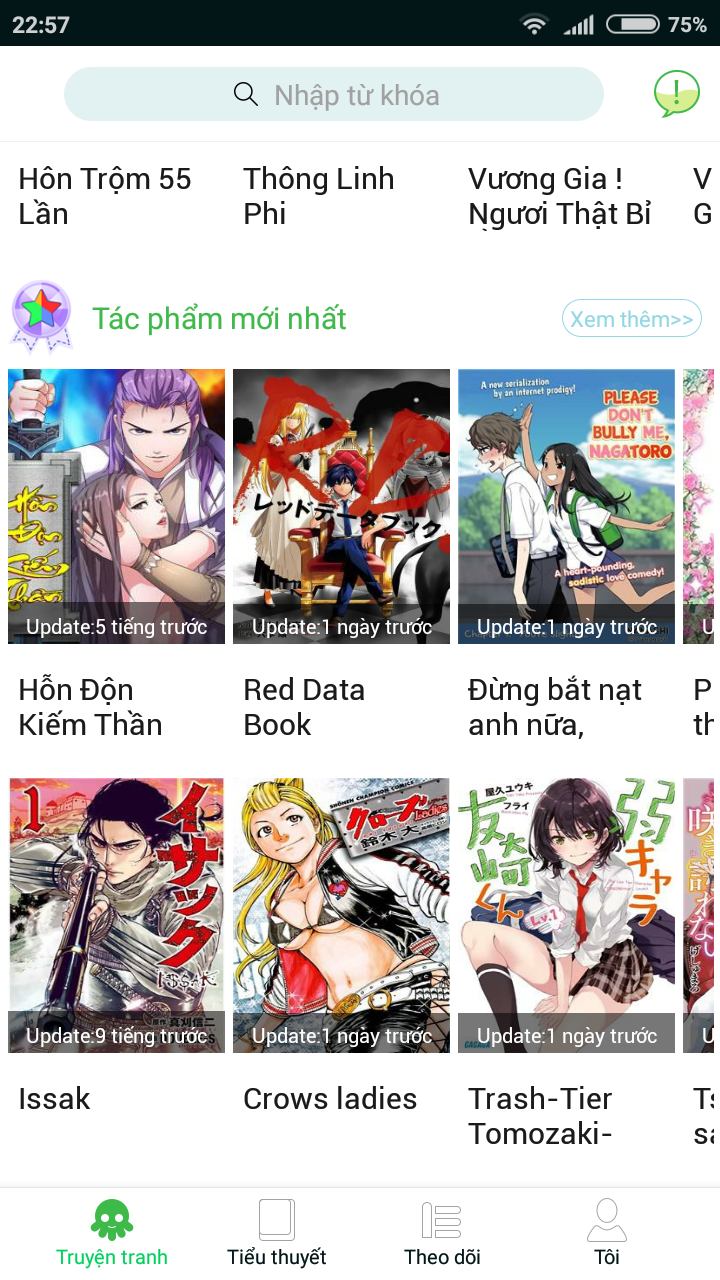The width and height of the screenshot is (720, 1280).
Task: Open Vương Gia ! Ngươi Thật Bỉ title
Action: click(560, 196)
